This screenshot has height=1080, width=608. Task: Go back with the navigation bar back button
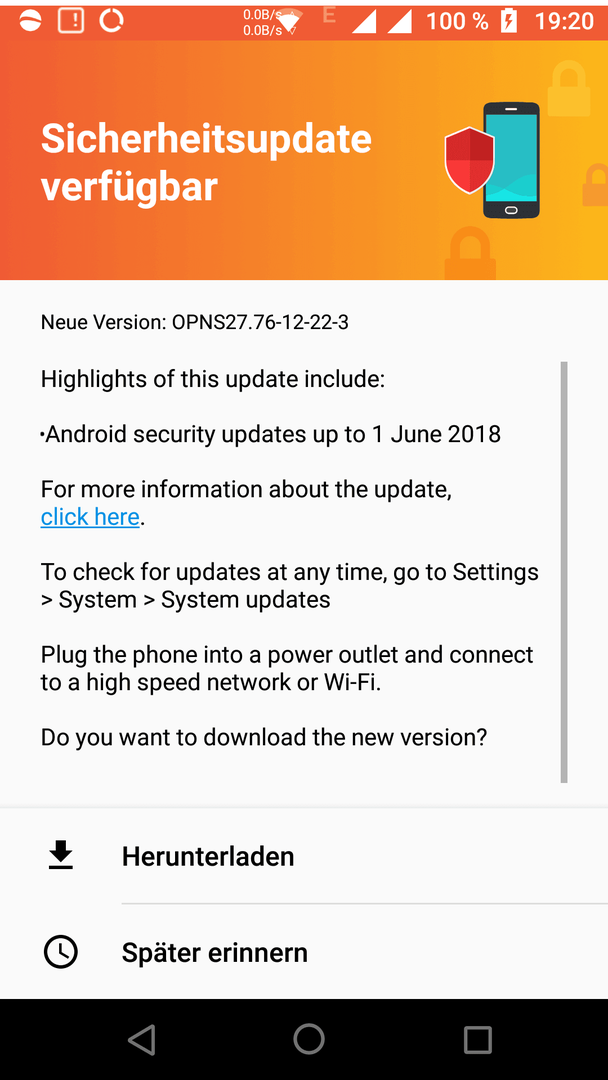point(141,1040)
